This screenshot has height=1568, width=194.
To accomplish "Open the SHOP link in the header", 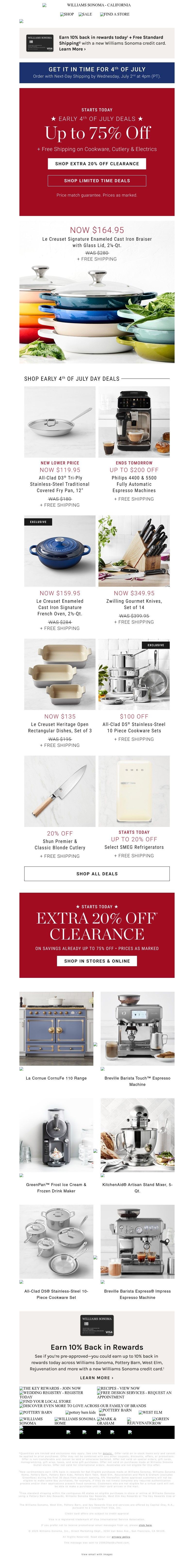I will (67, 14).
